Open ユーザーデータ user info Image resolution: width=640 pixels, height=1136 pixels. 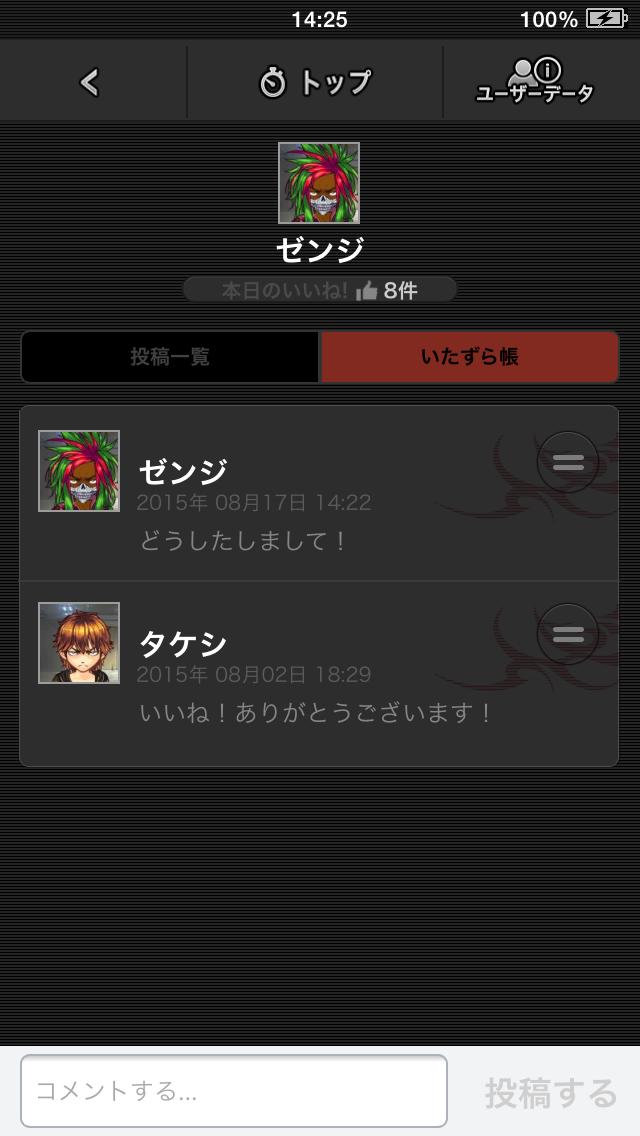point(535,82)
